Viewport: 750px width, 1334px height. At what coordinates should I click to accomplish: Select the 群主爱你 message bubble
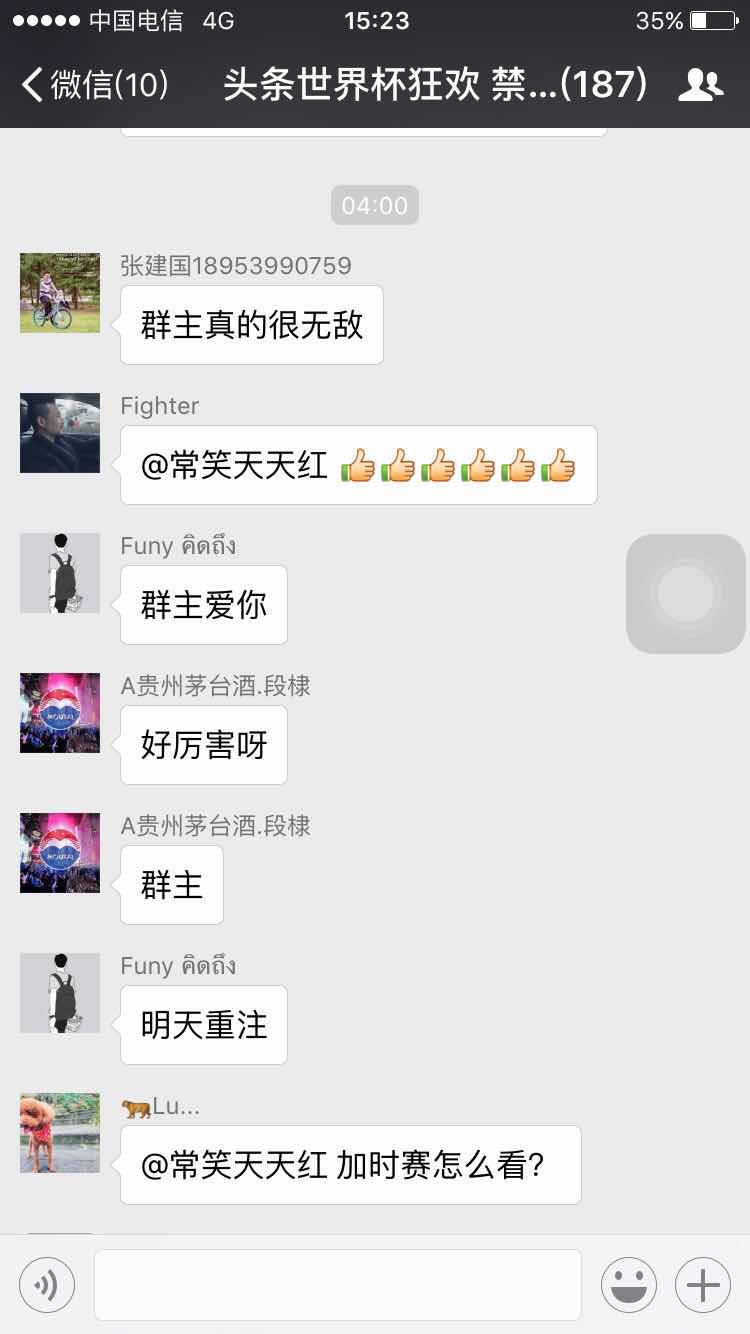(203, 604)
